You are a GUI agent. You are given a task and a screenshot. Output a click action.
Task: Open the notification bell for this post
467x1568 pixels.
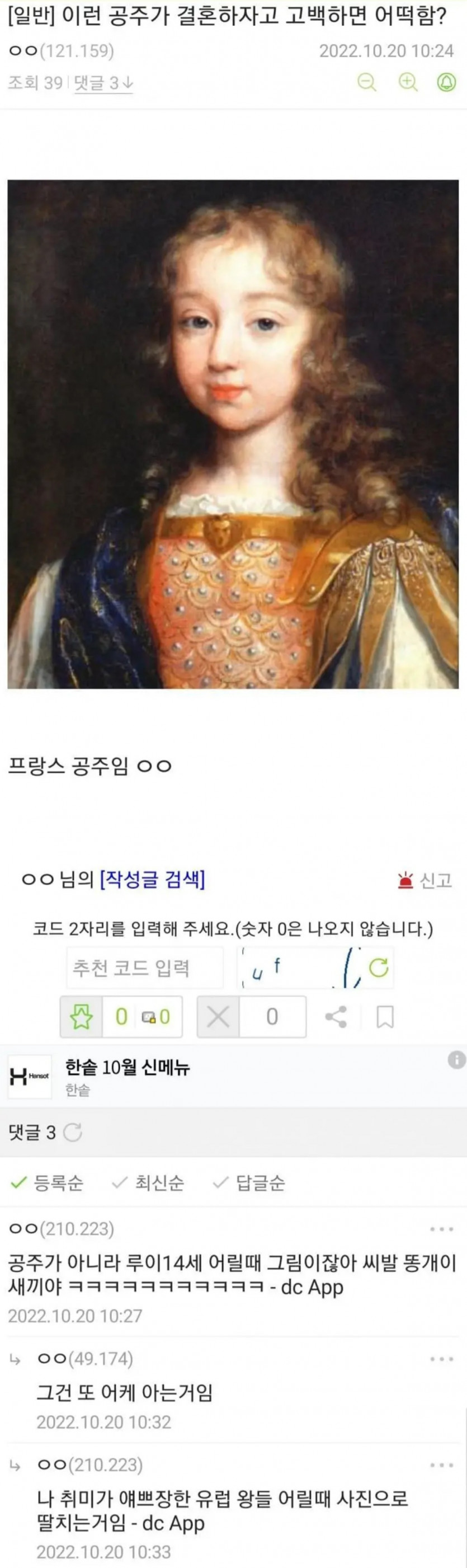(x=447, y=82)
